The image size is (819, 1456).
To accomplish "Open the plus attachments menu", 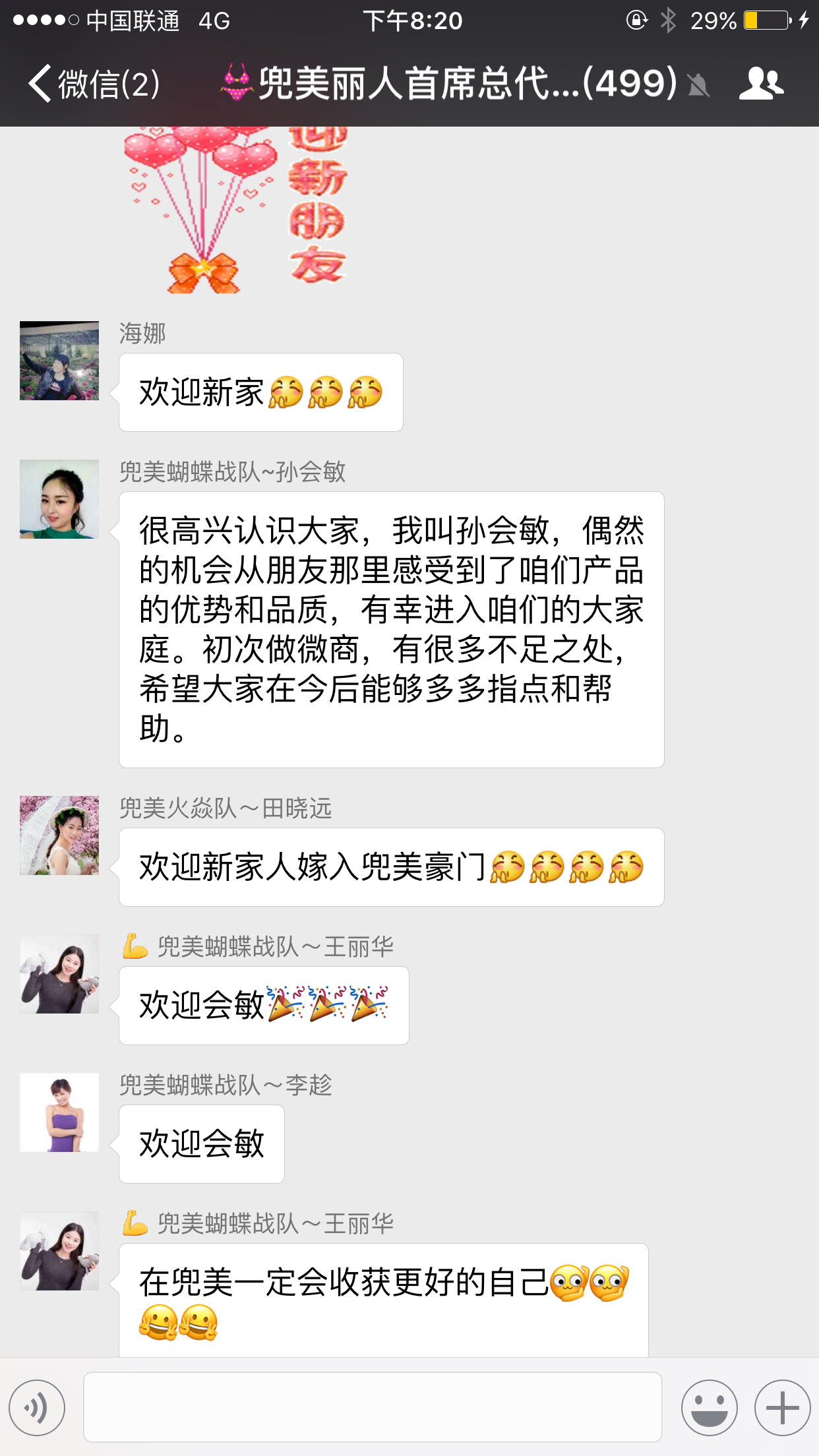I will click(x=782, y=1408).
